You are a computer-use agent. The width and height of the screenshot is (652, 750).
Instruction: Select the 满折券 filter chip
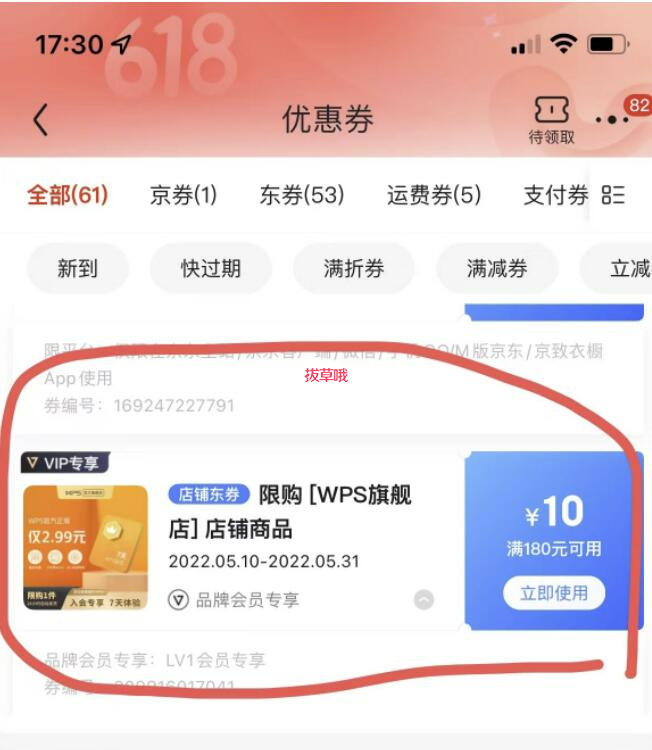(x=353, y=268)
